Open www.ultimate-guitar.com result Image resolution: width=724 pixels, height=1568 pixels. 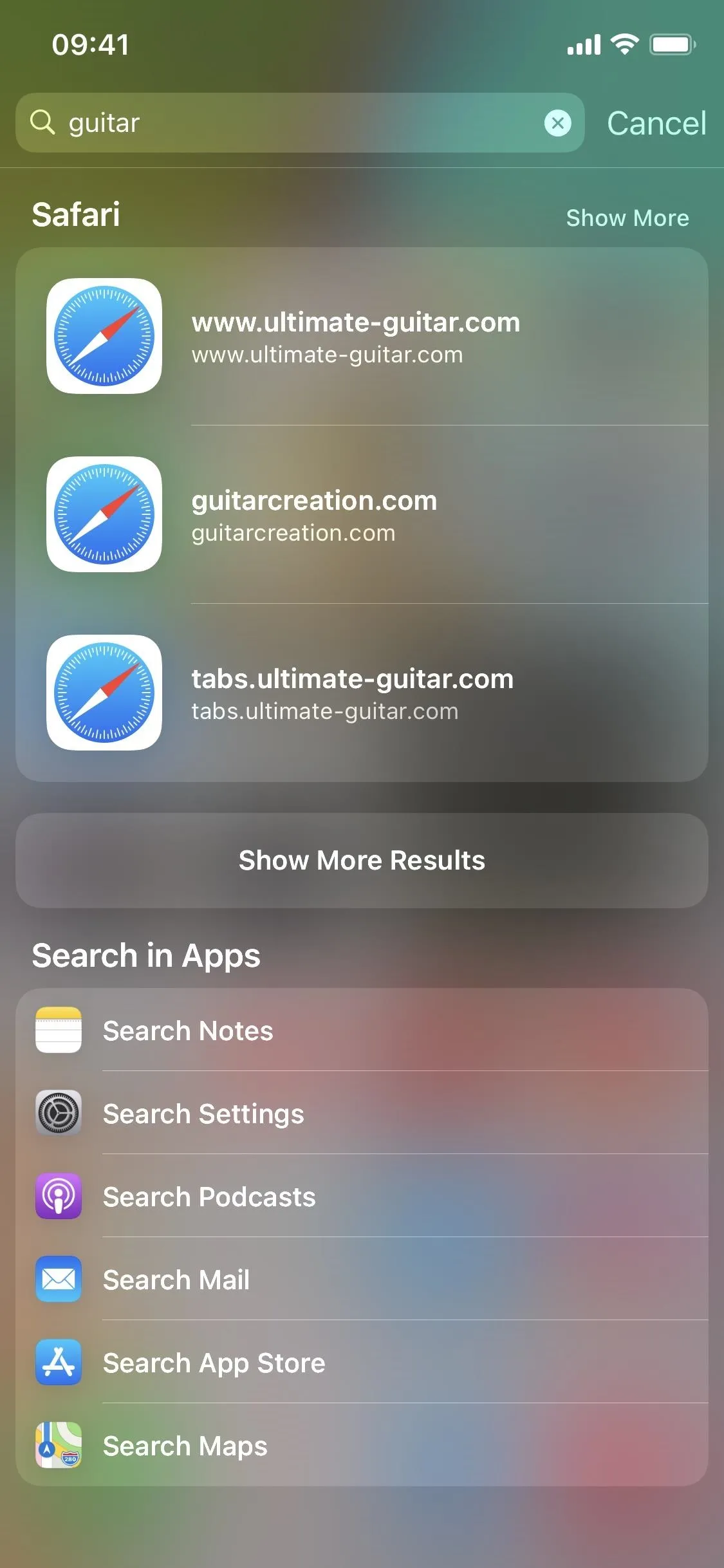pos(362,336)
